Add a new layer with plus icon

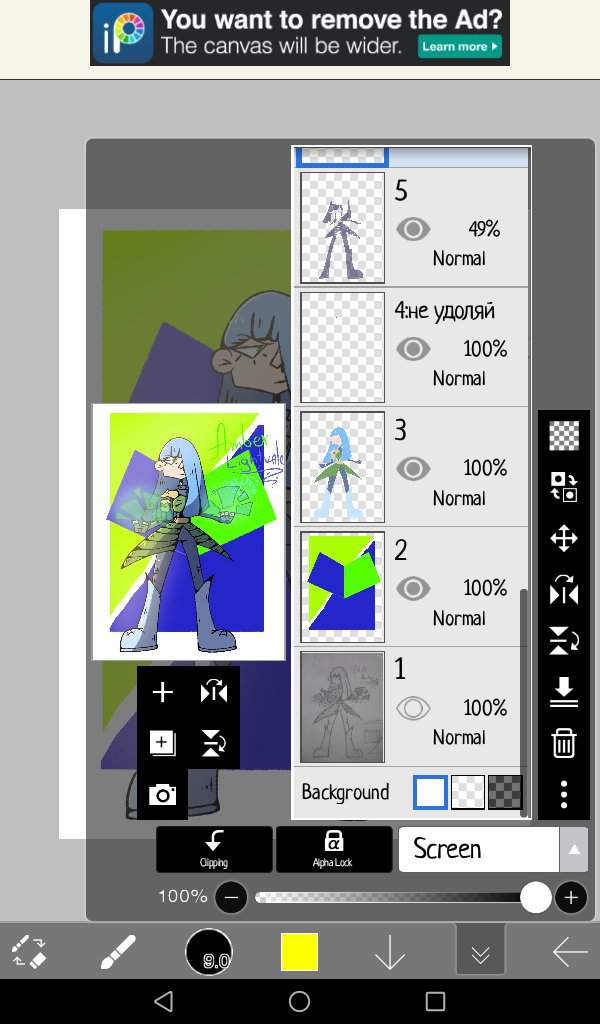[162, 692]
